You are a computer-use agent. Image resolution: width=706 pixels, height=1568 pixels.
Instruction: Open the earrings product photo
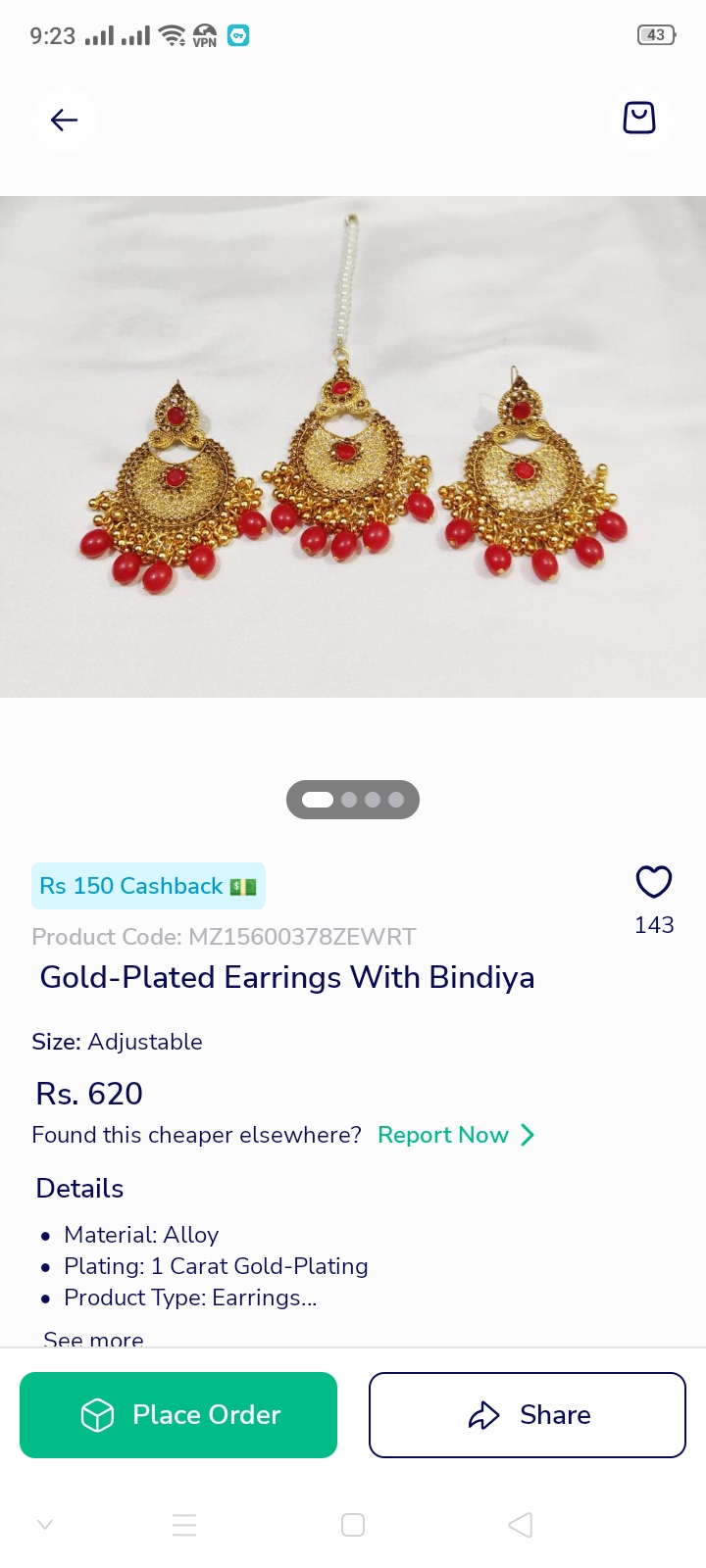353,447
